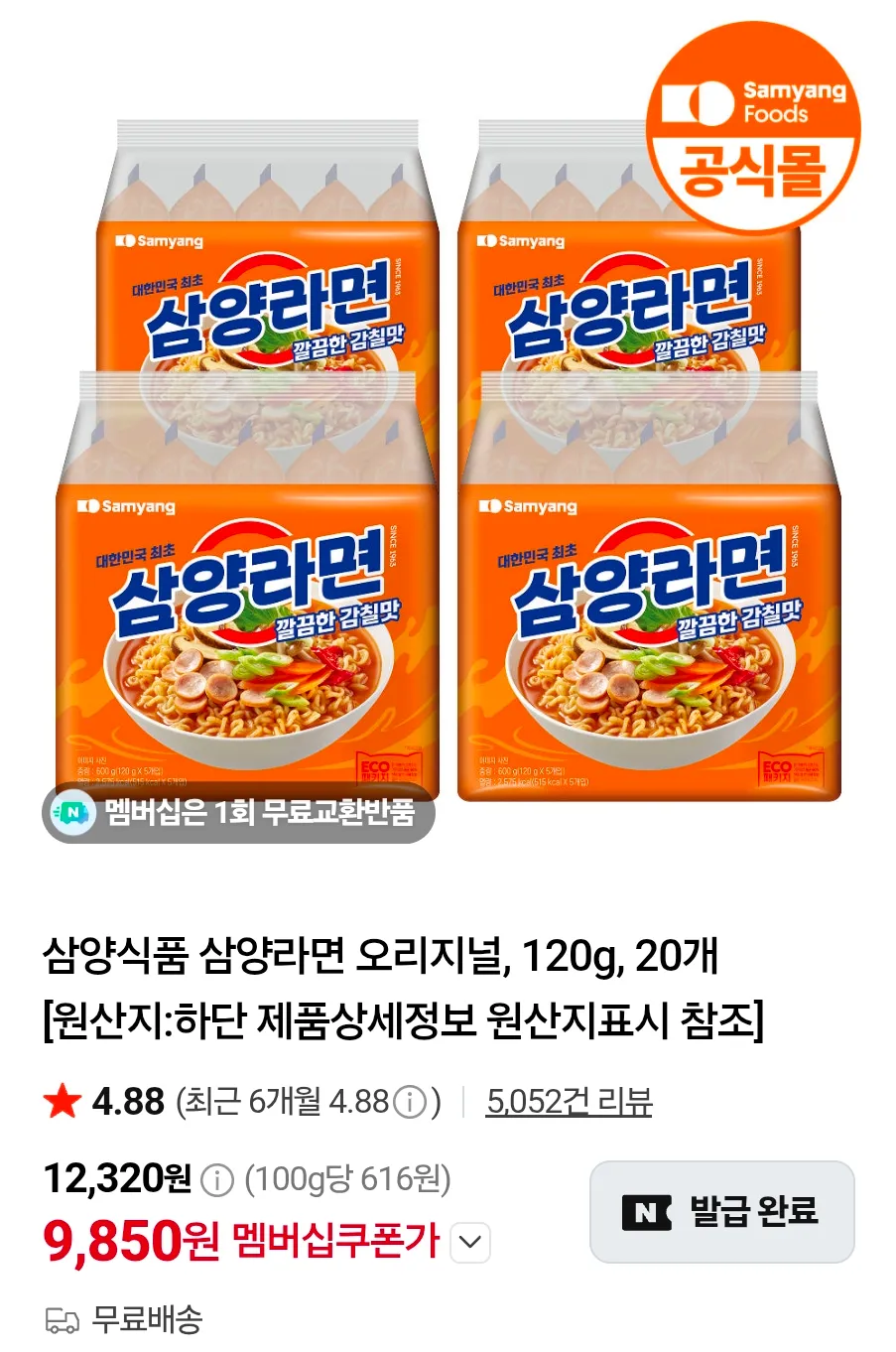Open the 5,052 reviews link
896x1352 pixels.
[x=569, y=1101]
